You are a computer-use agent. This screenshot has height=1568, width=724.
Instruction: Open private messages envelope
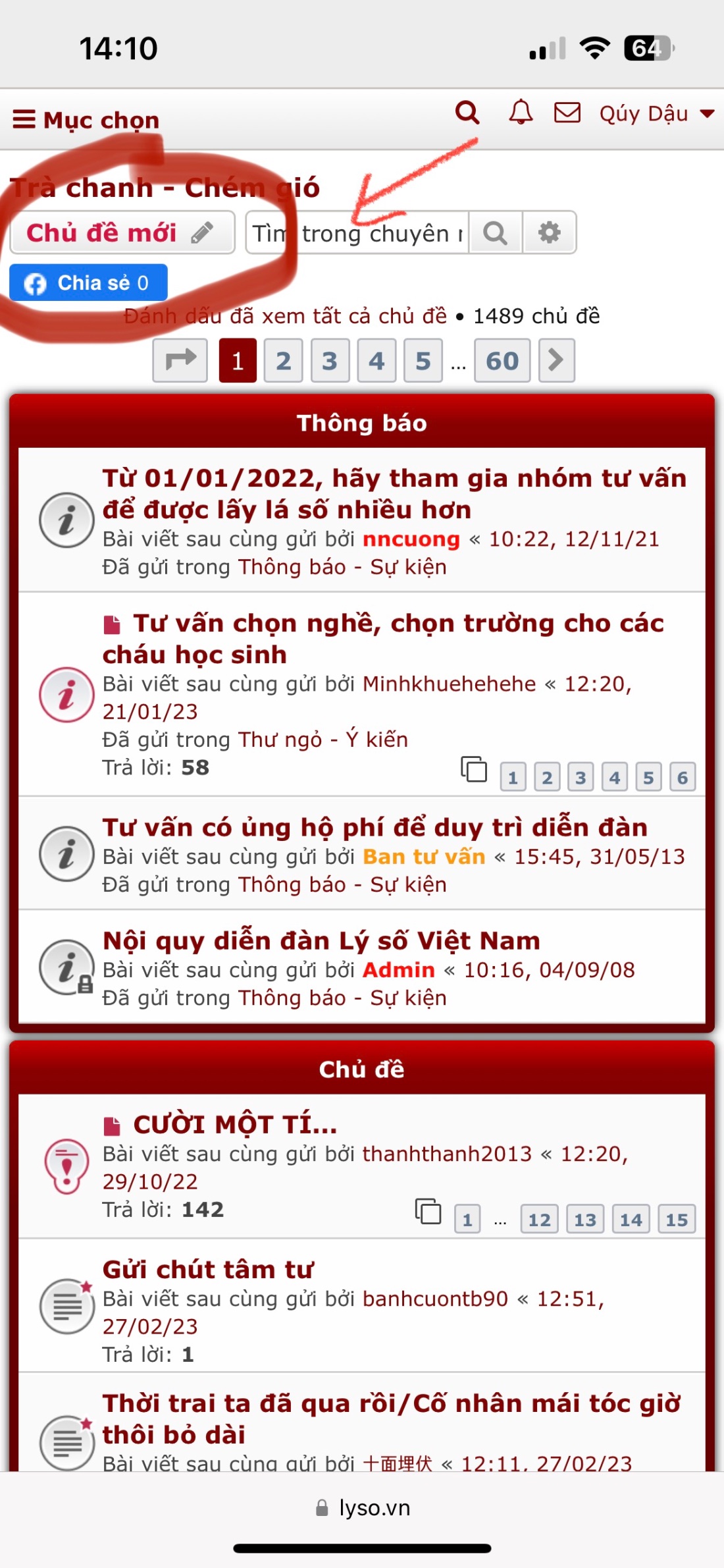(567, 113)
